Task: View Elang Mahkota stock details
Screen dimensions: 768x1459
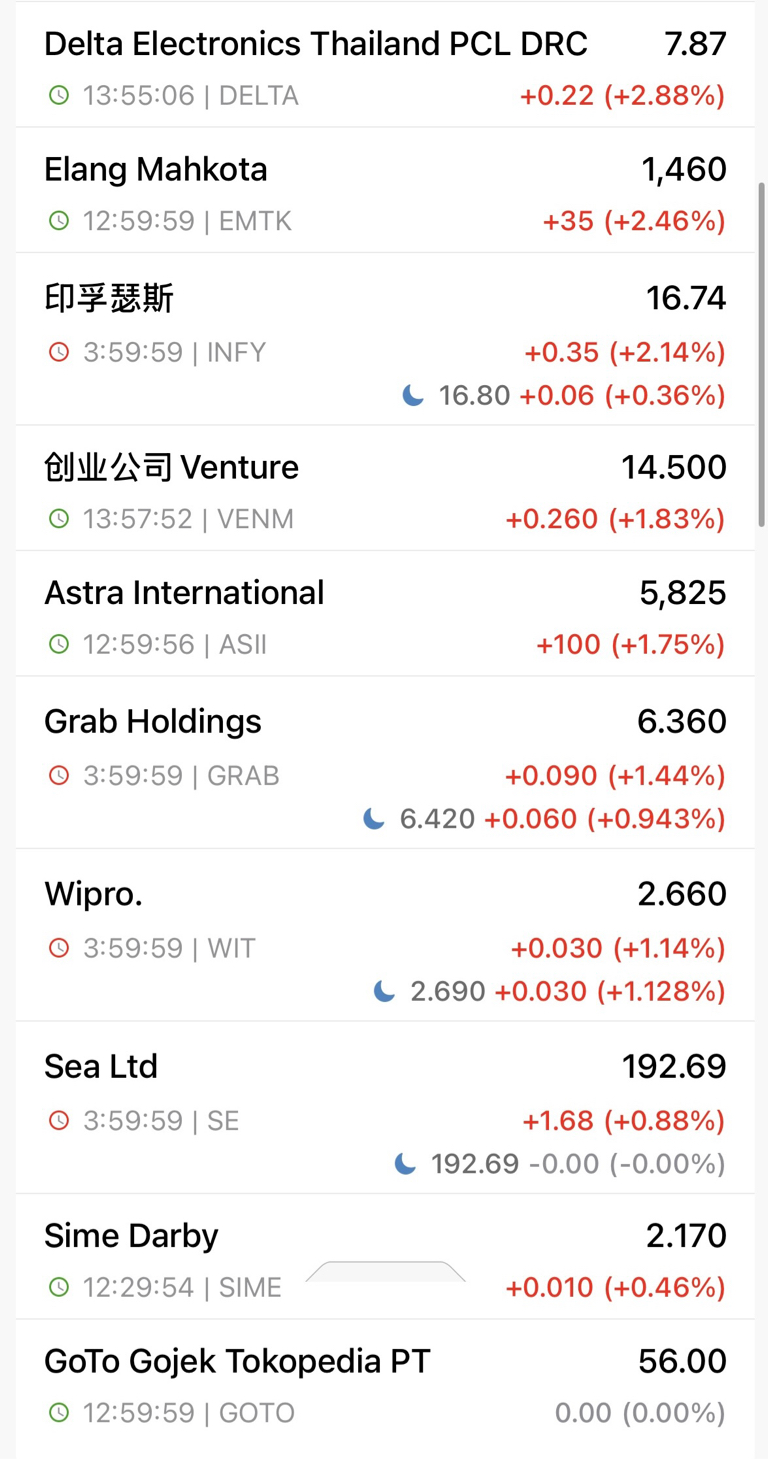Action: click(156, 170)
